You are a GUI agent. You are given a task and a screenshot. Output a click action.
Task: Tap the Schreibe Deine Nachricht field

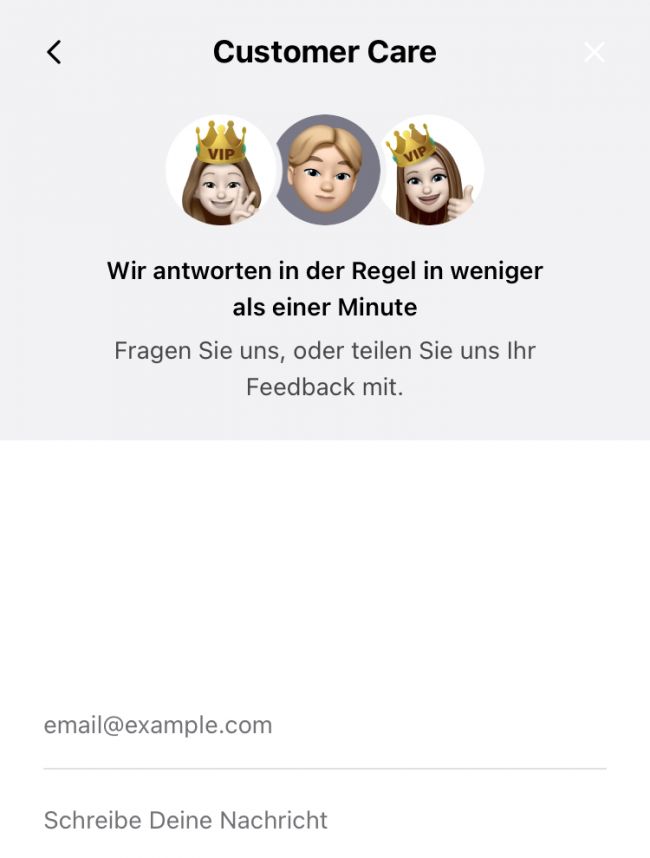point(324,820)
